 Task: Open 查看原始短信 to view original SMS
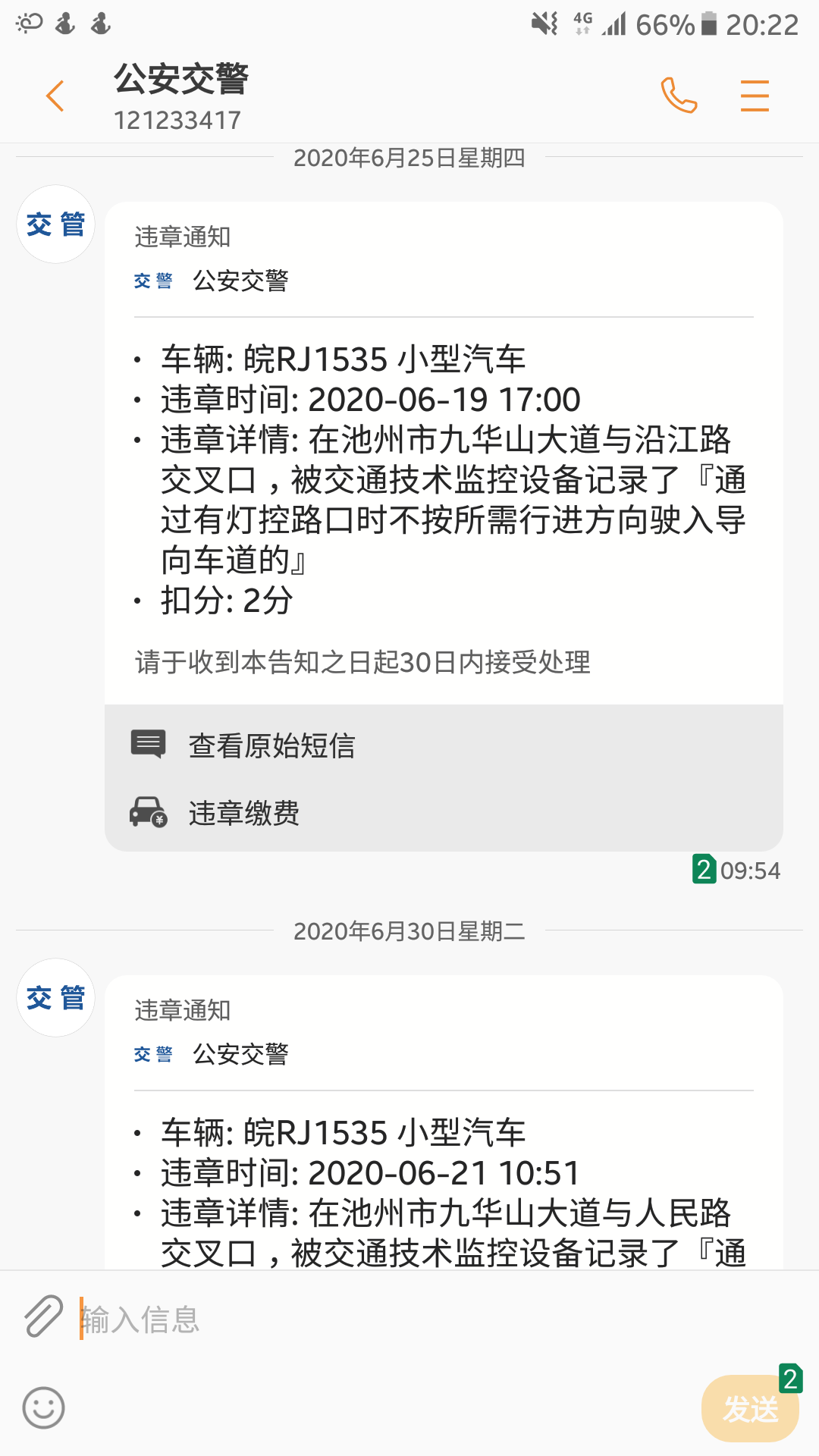click(x=271, y=745)
